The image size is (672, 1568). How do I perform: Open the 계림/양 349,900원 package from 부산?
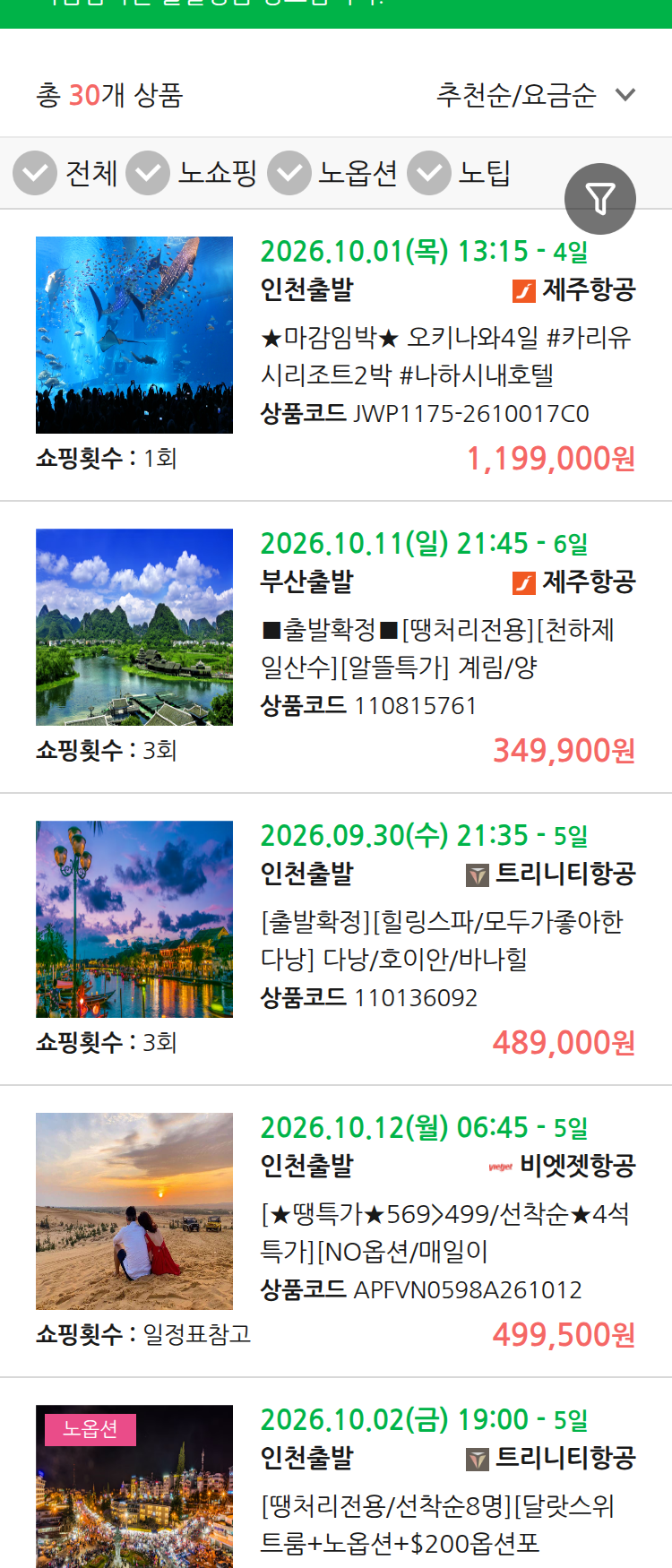click(x=336, y=647)
